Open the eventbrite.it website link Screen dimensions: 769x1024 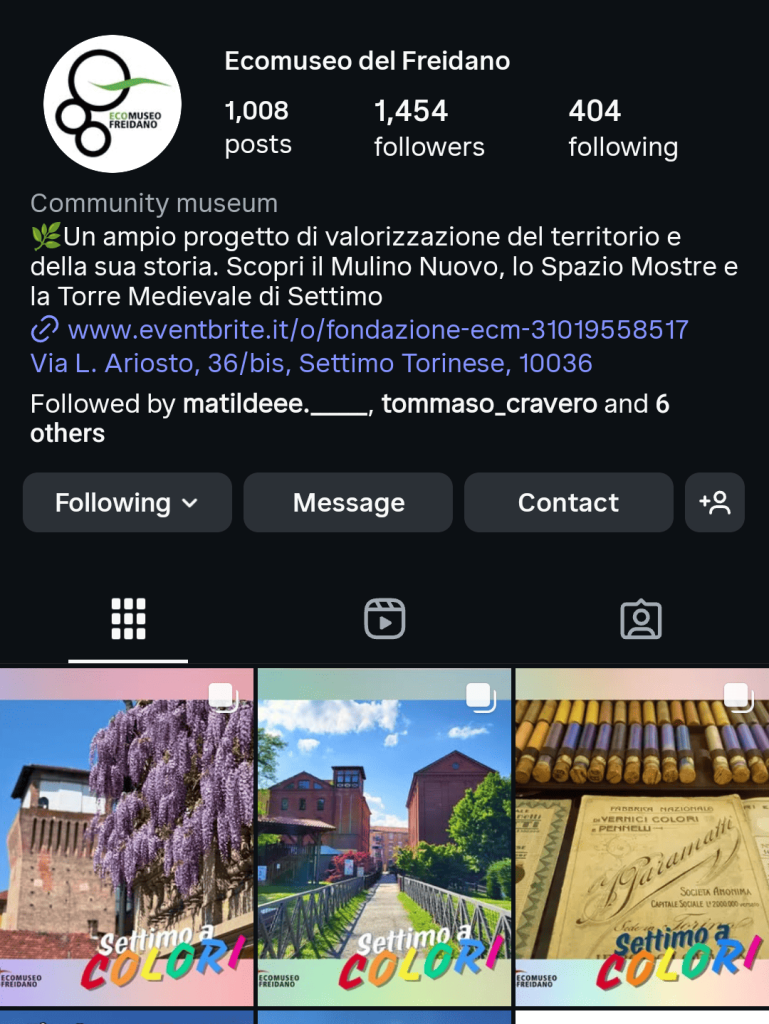(x=377, y=329)
